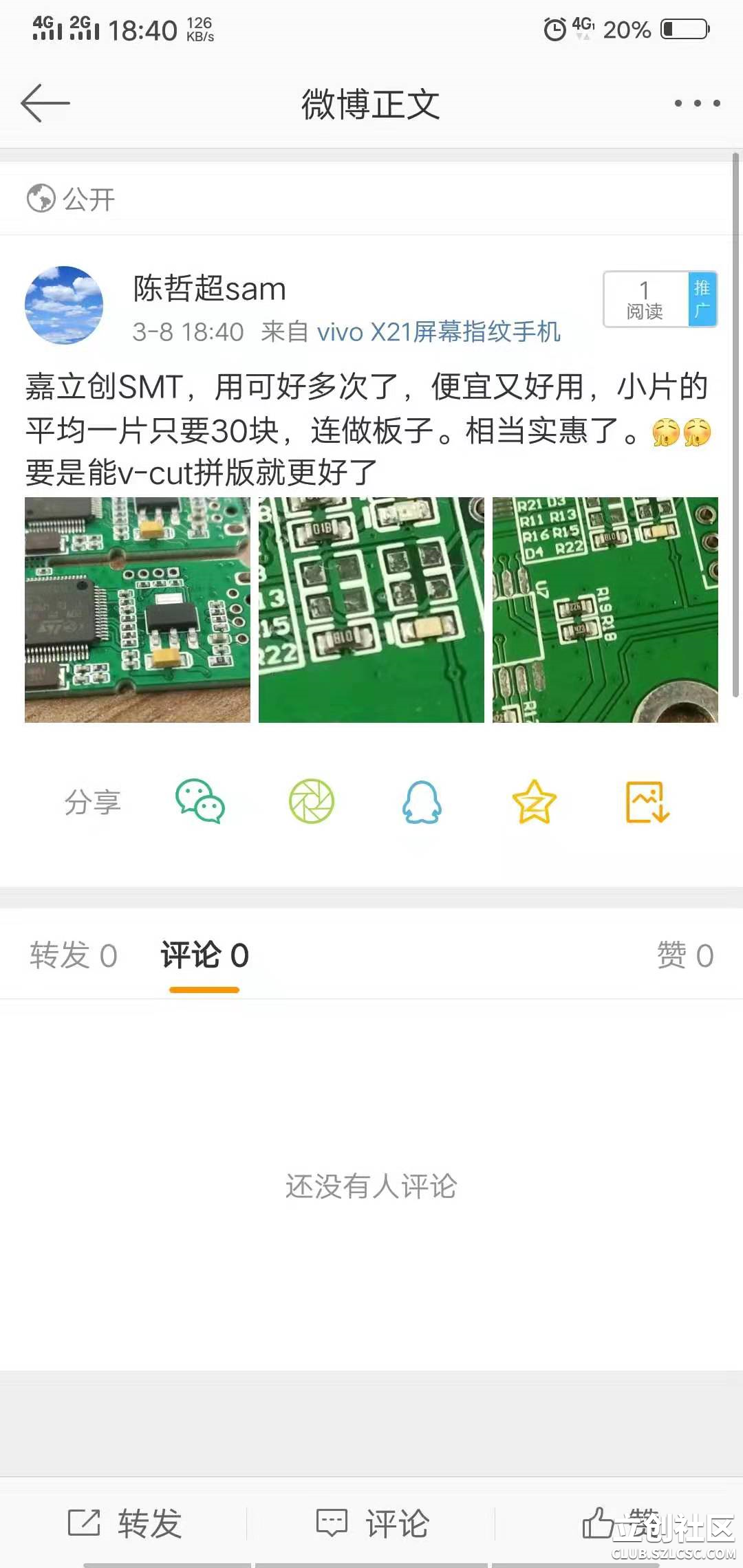Write a comment via bottom 评论
Image resolution: width=743 pixels, height=1568 pixels.
pos(372,1523)
